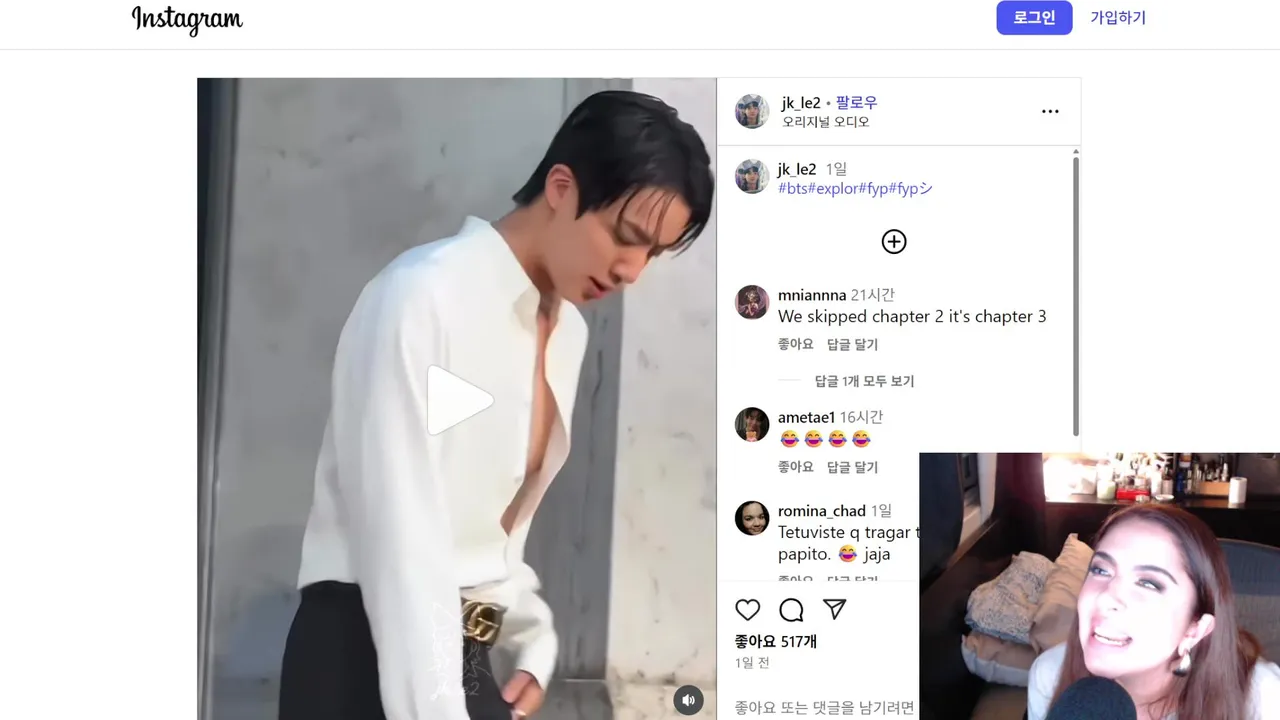Reply to ametae1's comment with 답글 달기
Screen dimensions: 1280x720
coord(852,467)
